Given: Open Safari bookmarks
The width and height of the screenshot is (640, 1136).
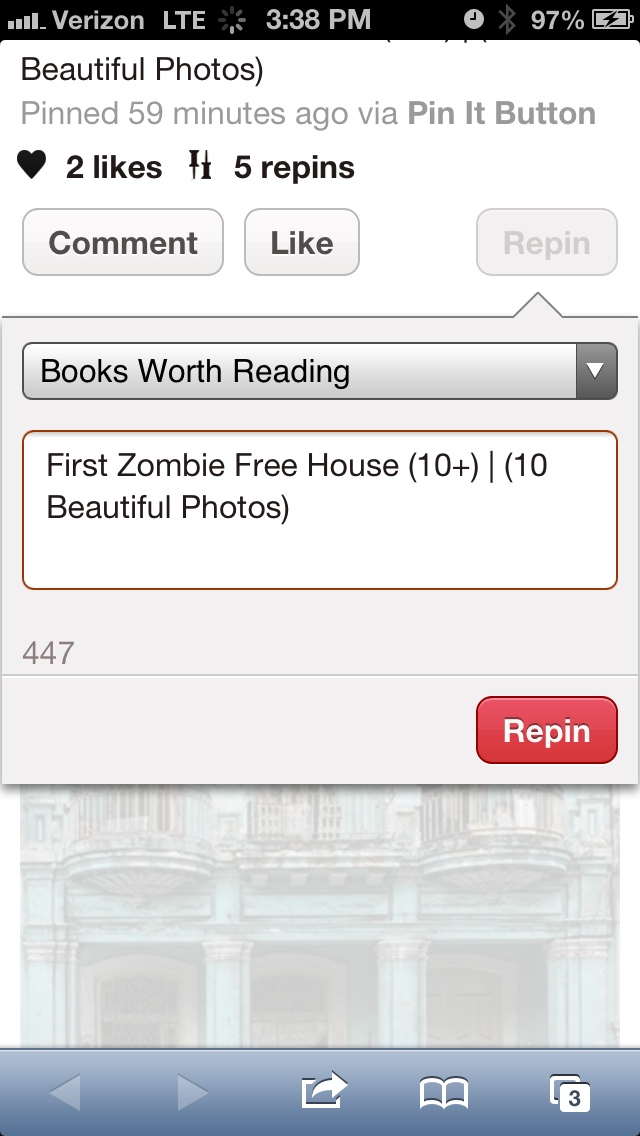Looking at the screenshot, I should click(444, 1093).
